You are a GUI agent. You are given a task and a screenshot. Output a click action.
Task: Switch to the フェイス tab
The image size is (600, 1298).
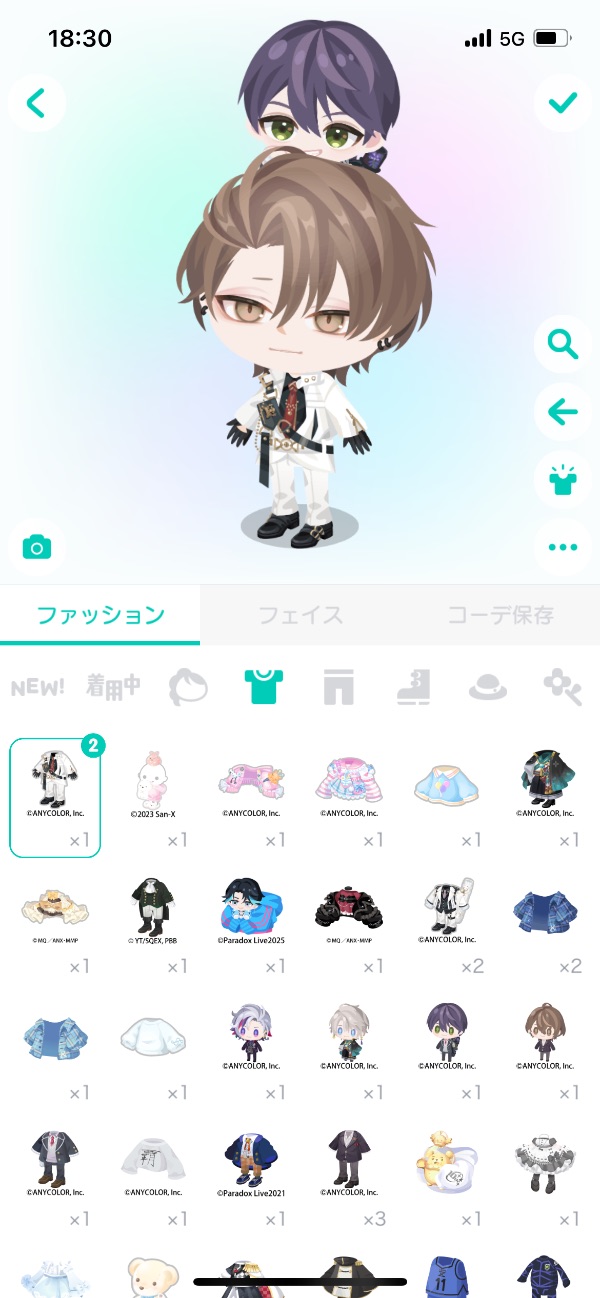click(x=300, y=615)
